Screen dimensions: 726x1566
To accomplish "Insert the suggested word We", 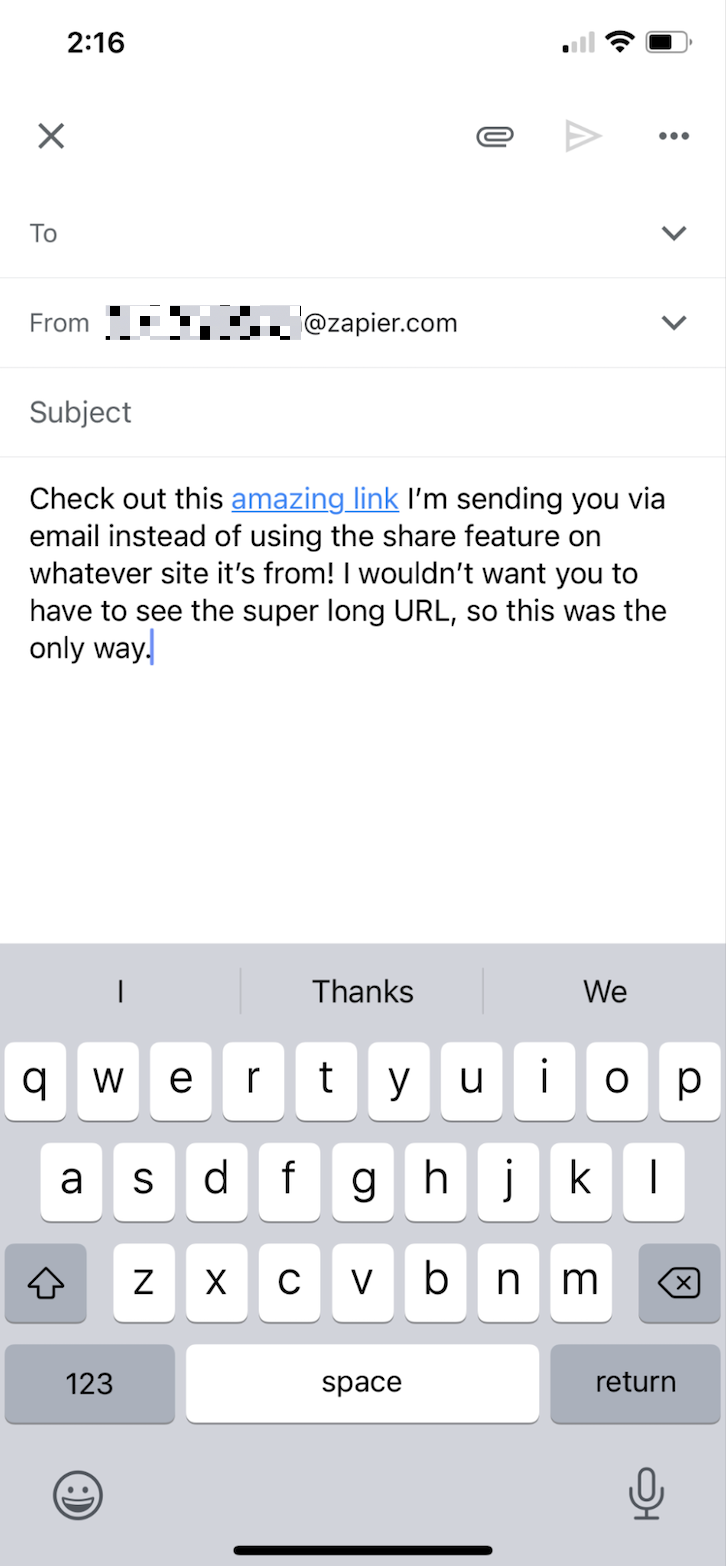I will pos(605,991).
